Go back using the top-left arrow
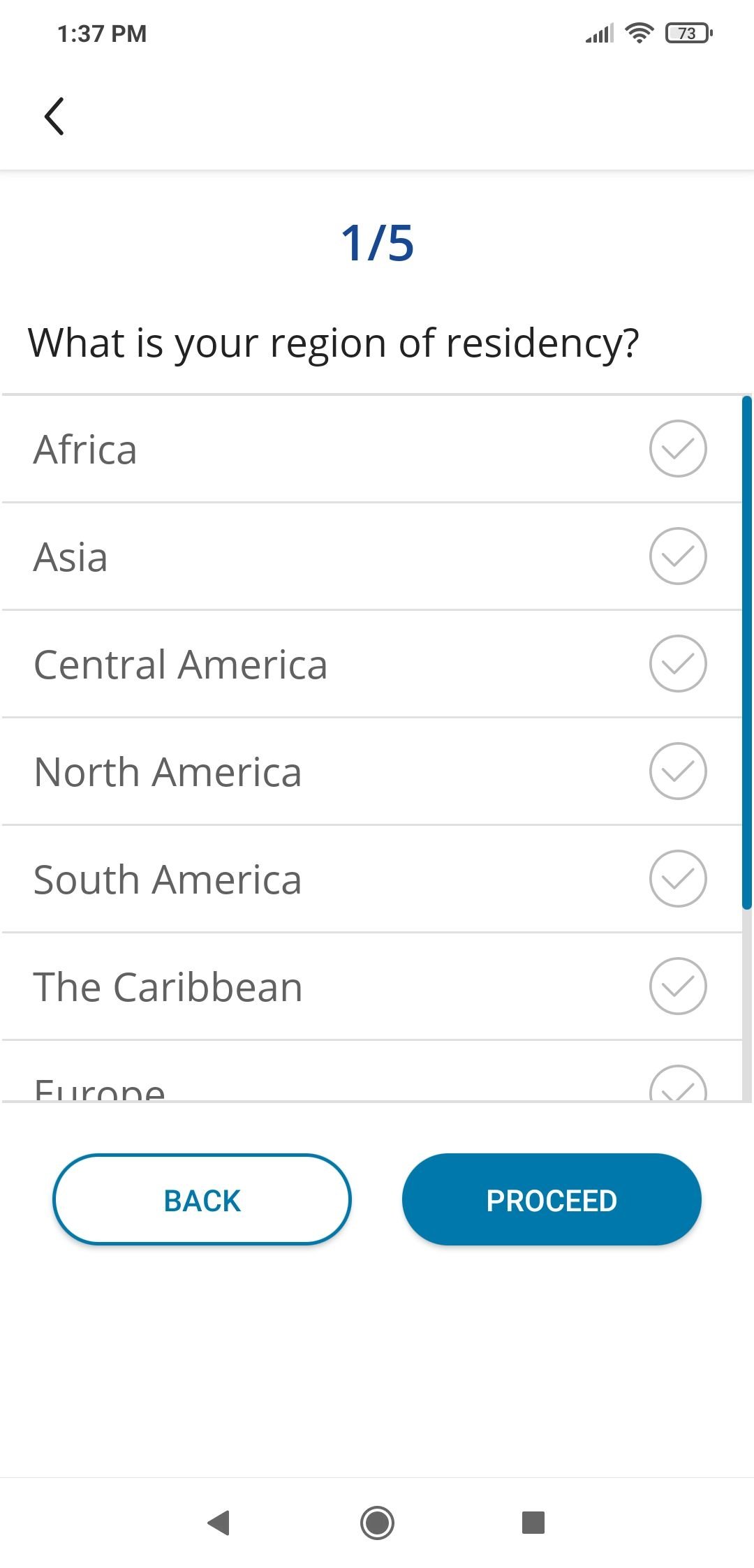The image size is (754, 1568). (x=54, y=116)
